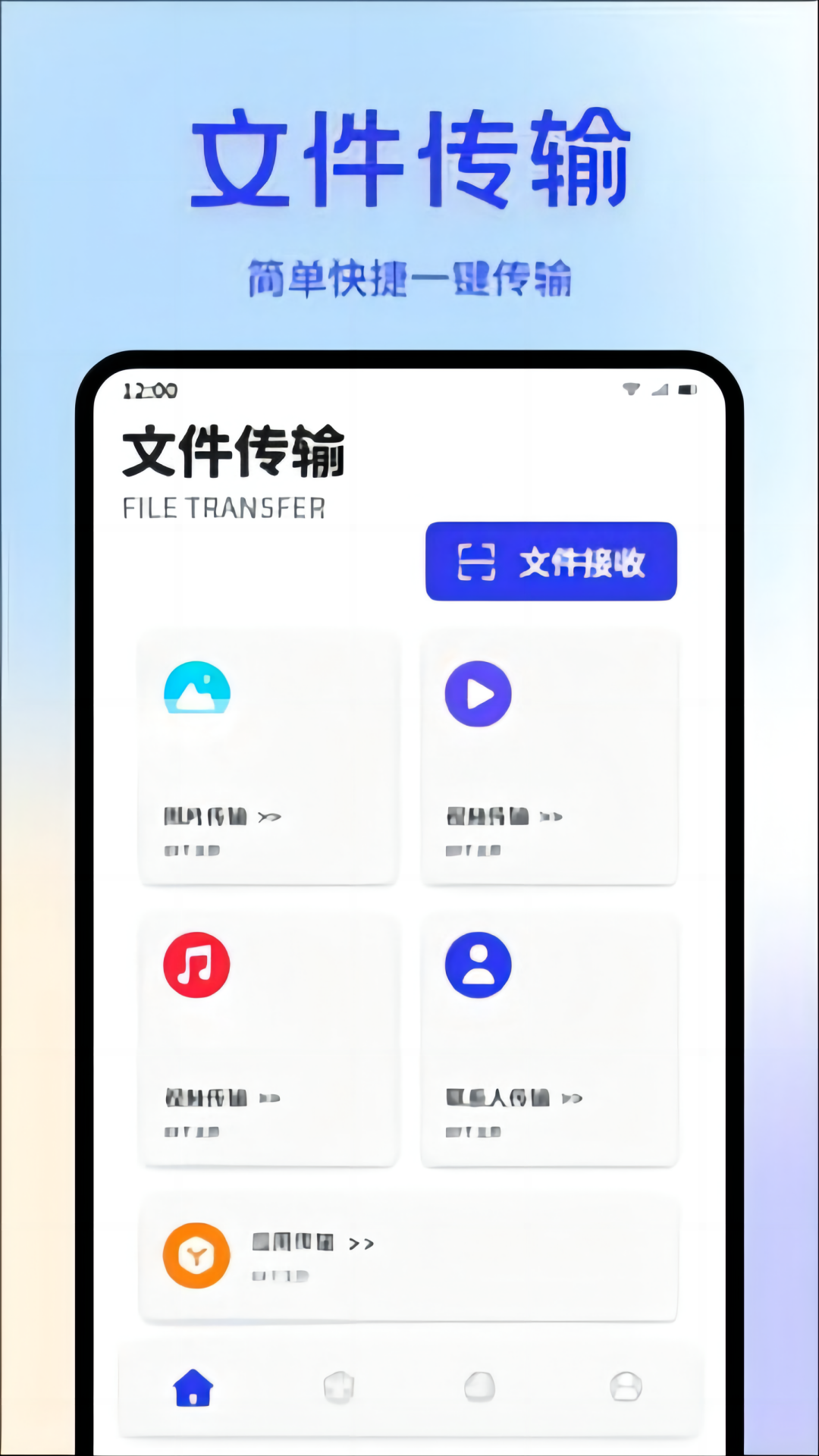Select the purple video transfer play icon
The height and width of the screenshot is (1456, 819).
coord(477,692)
